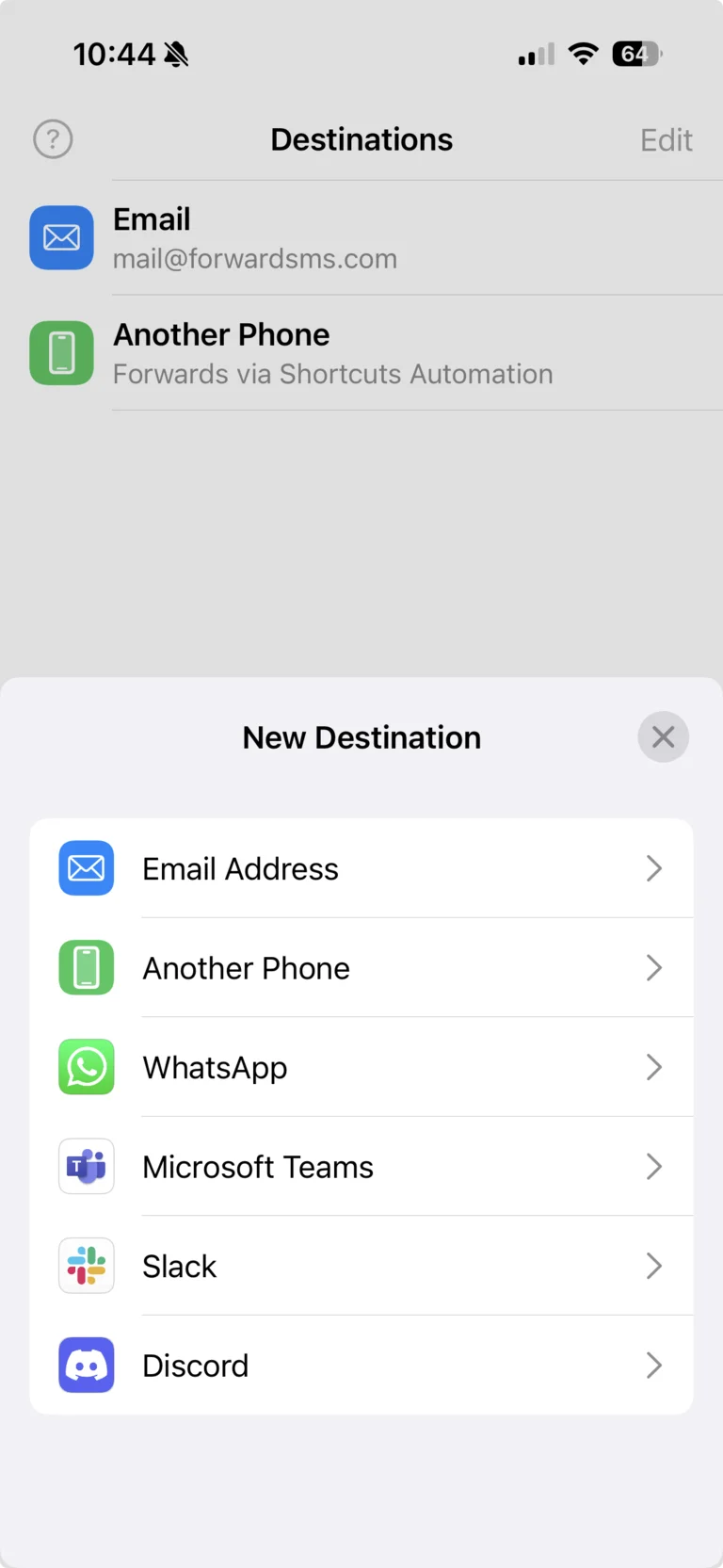Click the green Another Phone icon

click(x=86, y=967)
